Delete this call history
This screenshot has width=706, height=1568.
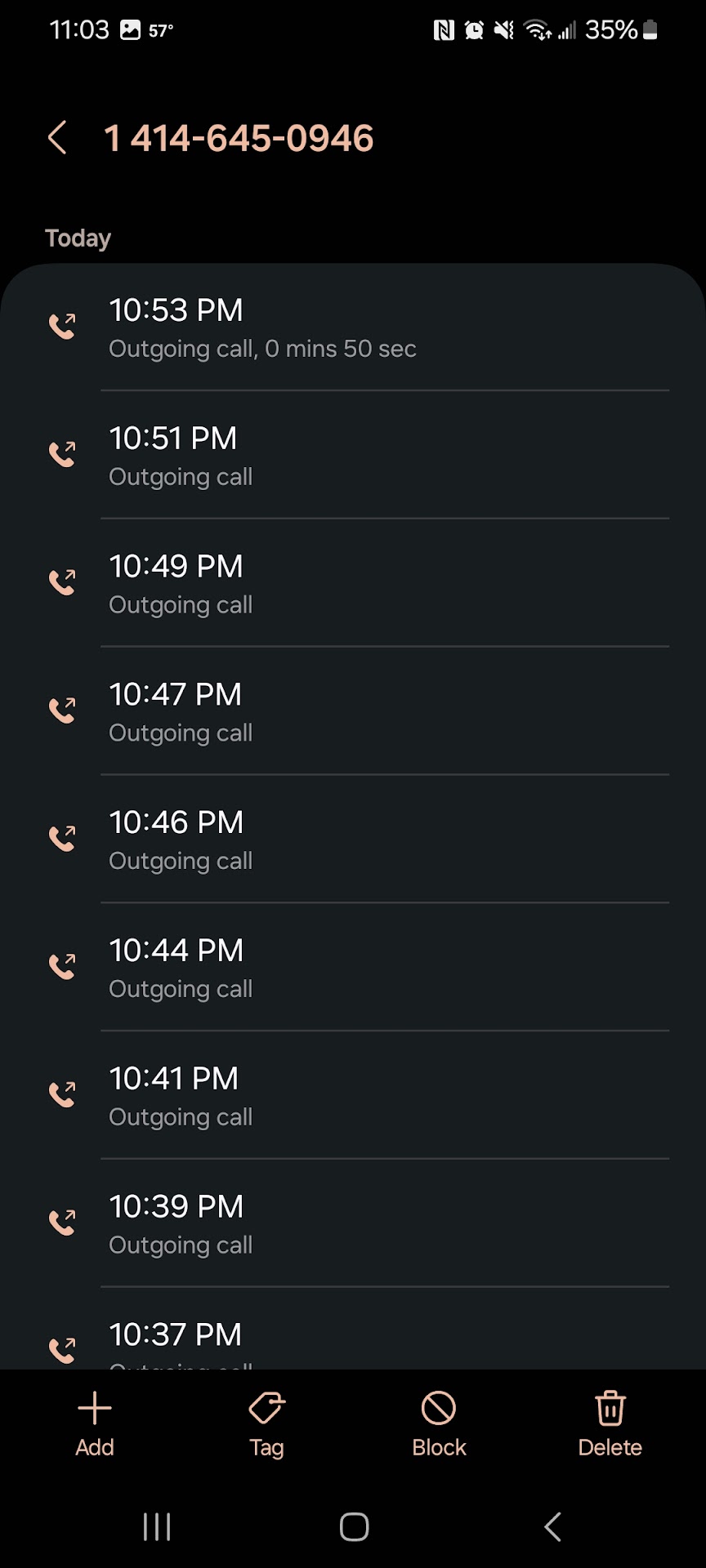610,1424
